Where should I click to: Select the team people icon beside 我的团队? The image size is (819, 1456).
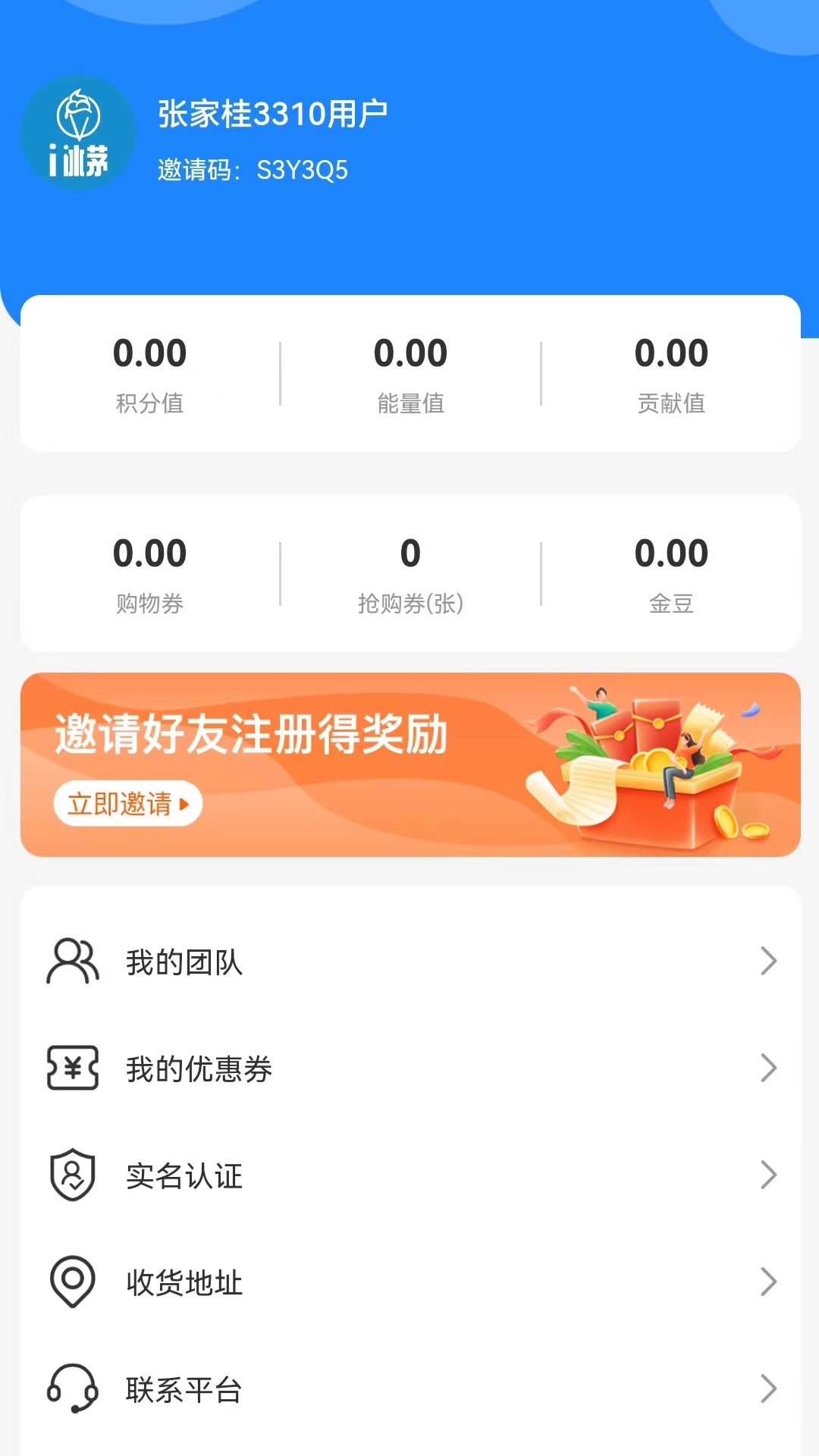[x=72, y=962]
